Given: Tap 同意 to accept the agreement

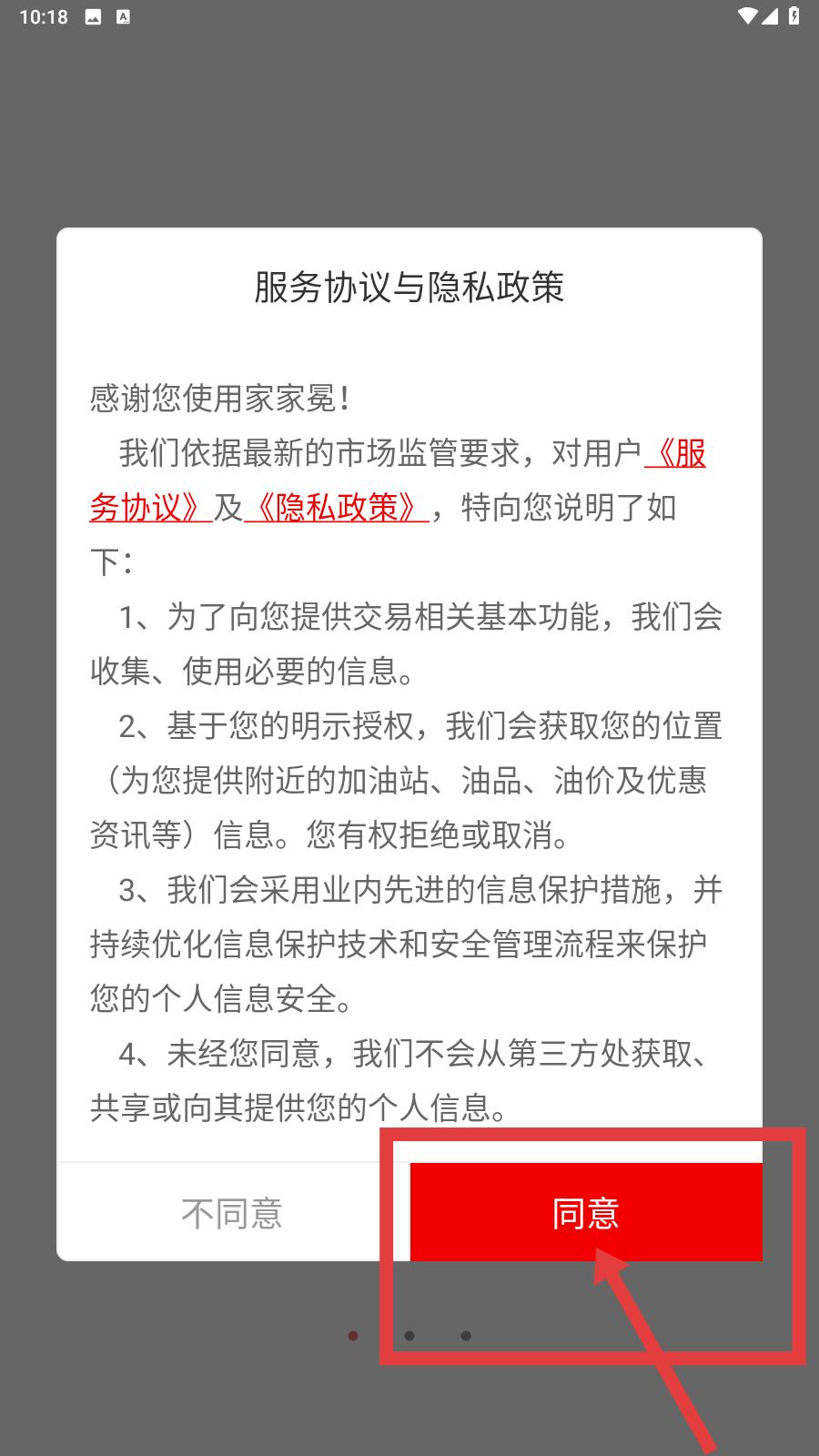Looking at the screenshot, I should click(x=585, y=1212).
